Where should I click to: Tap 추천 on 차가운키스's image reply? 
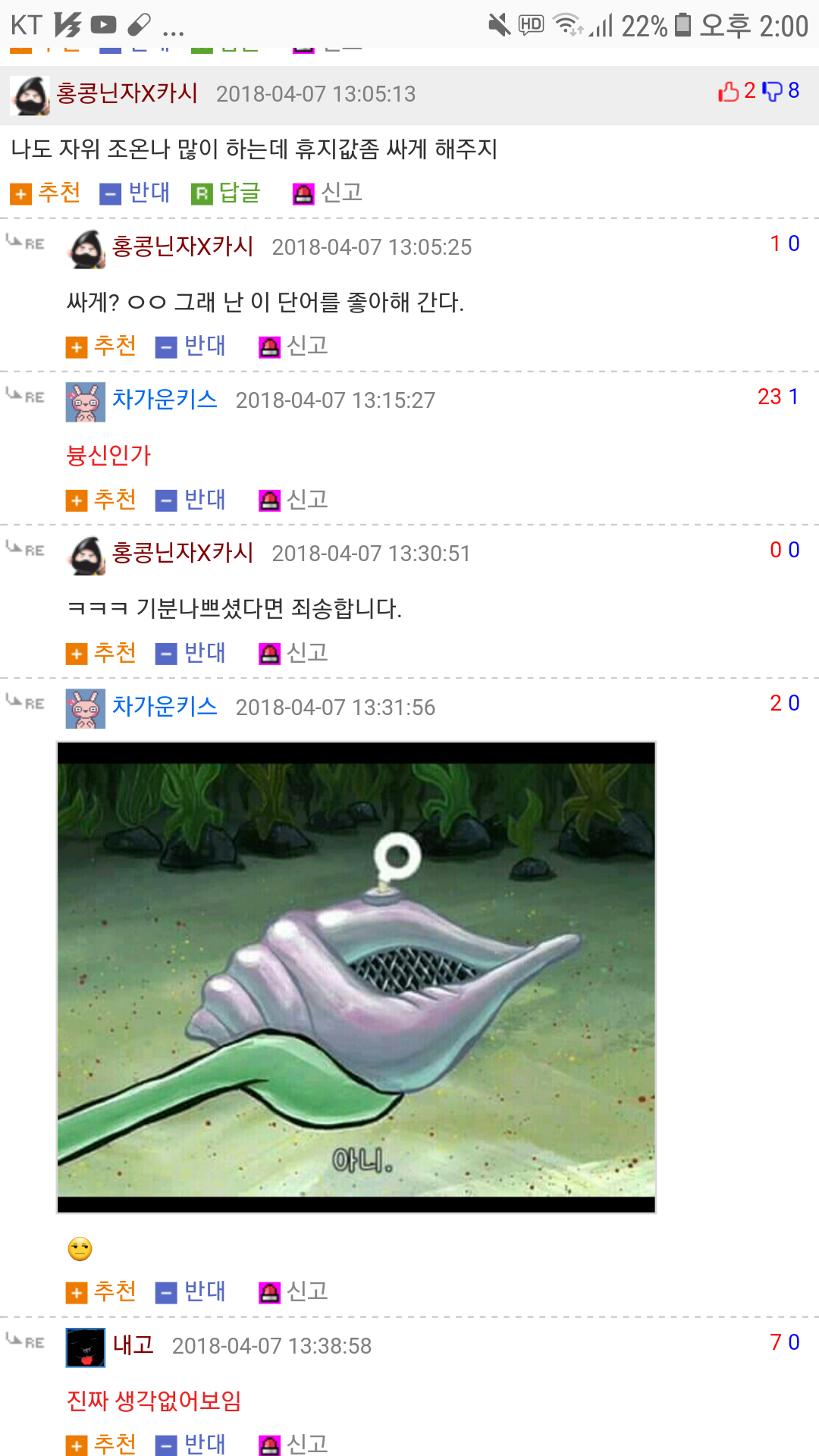(101, 1291)
